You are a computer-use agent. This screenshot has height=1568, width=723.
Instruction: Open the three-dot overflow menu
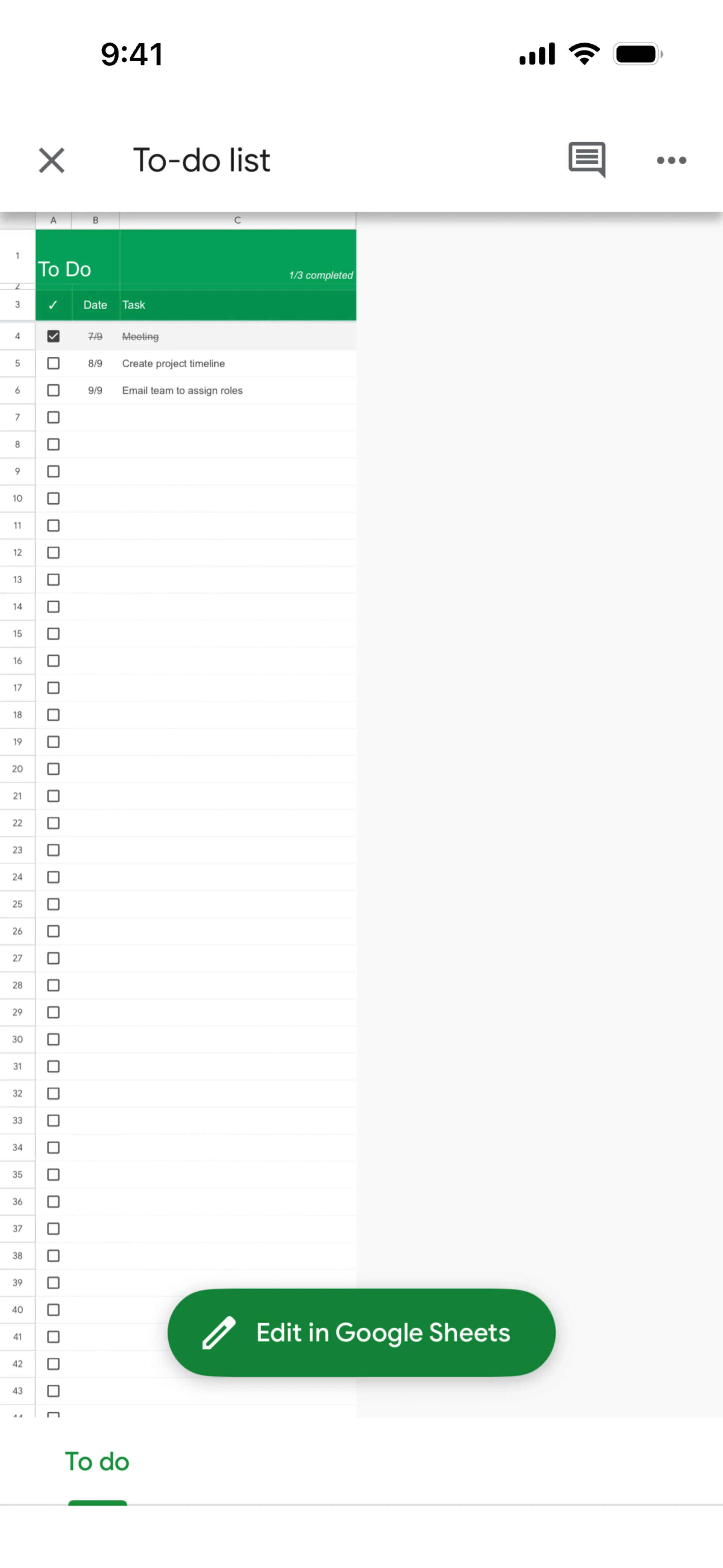(x=671, y=161)
